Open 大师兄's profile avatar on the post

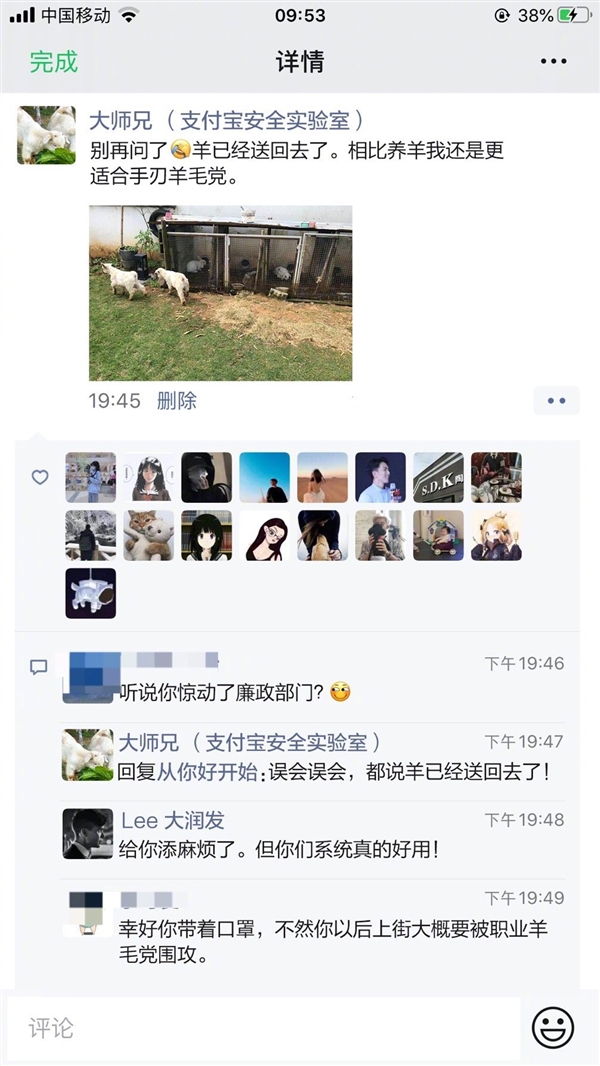pos(46,134)
